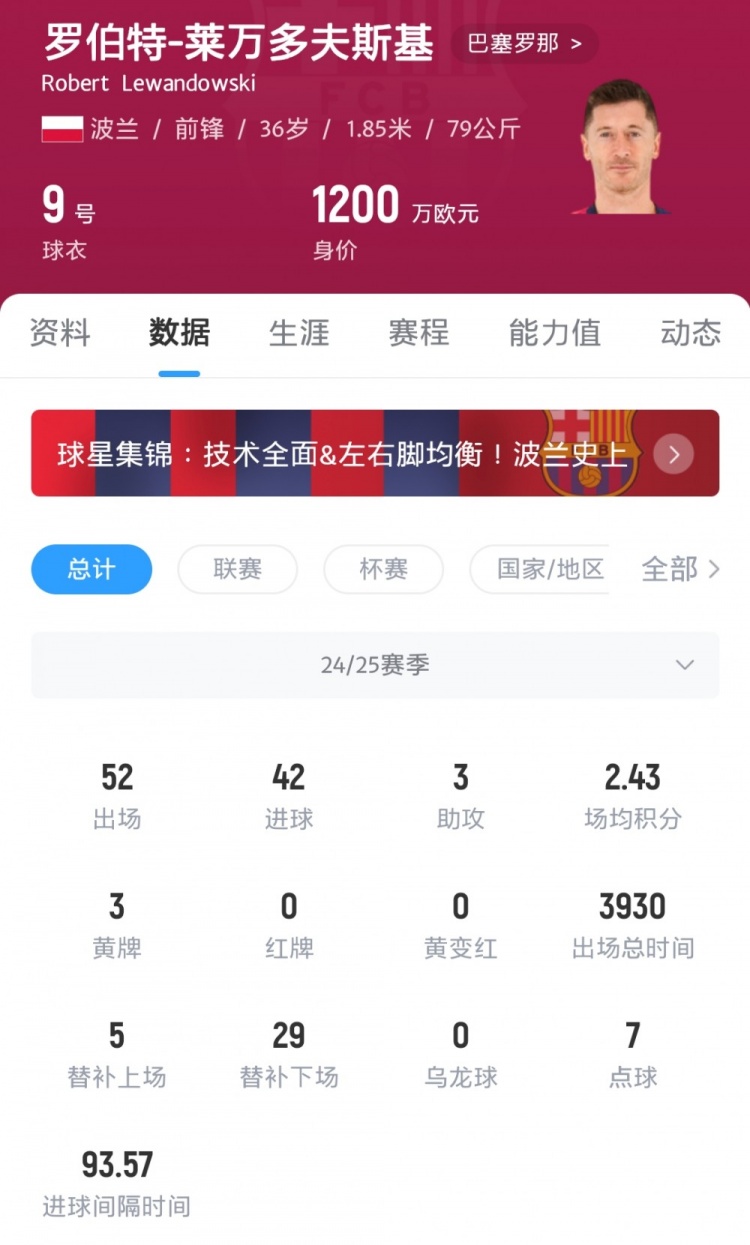750x1245 pixels.
Task: Switch to the 动态 tab
Action: click(691, 332)
